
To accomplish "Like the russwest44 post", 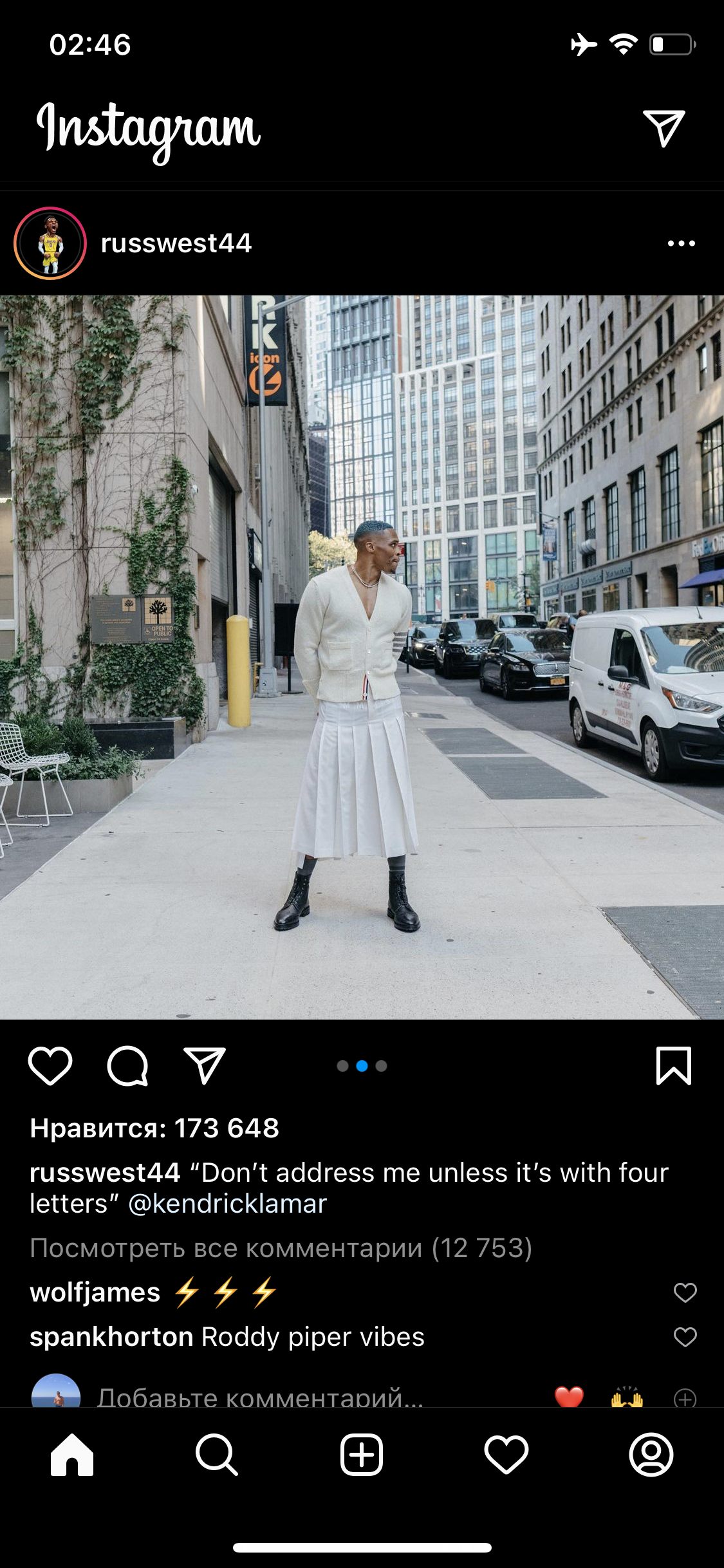I will [50, 1066].
